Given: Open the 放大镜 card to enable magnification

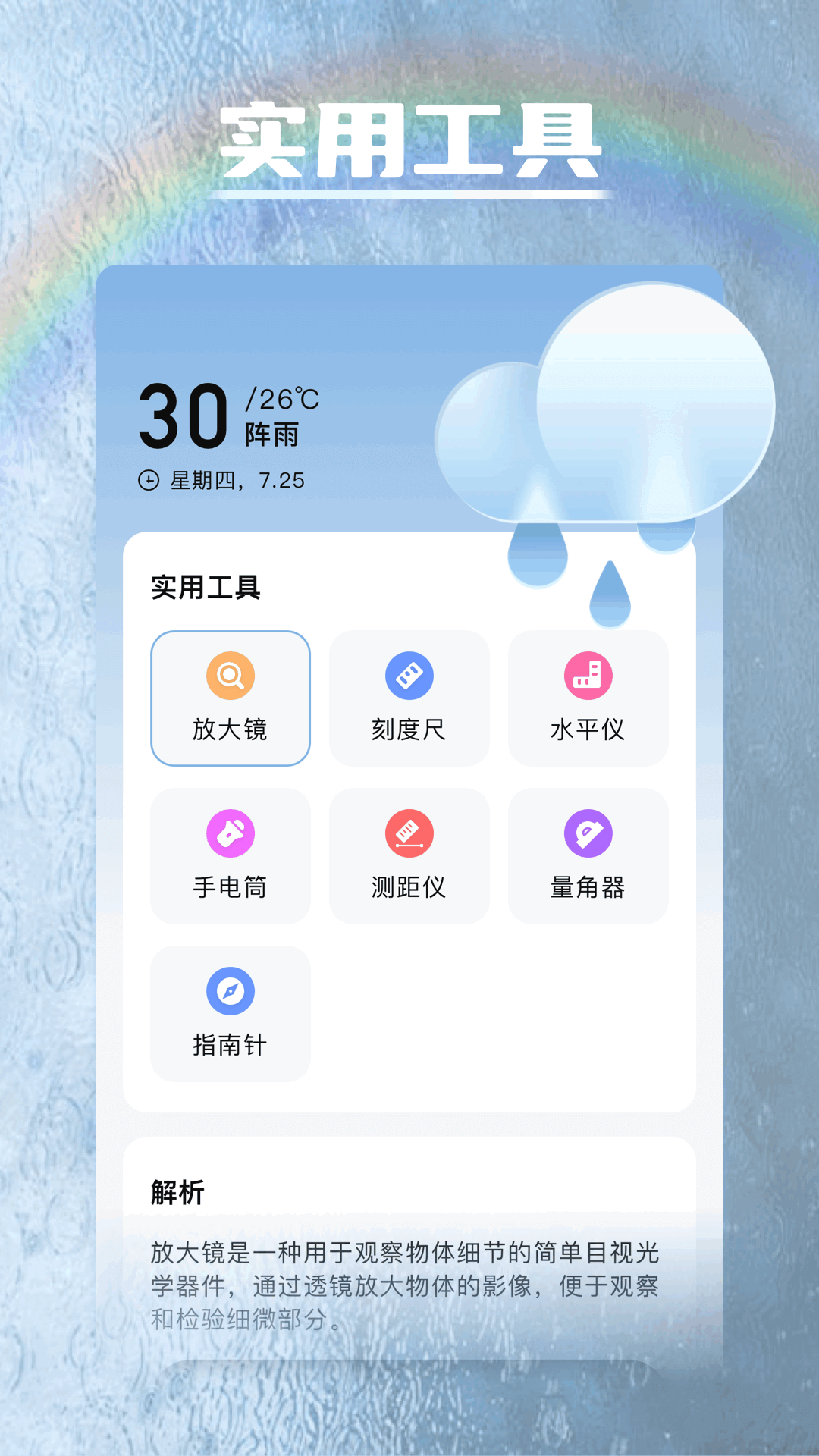Looking at the screenshot, I should click(231, 698).
